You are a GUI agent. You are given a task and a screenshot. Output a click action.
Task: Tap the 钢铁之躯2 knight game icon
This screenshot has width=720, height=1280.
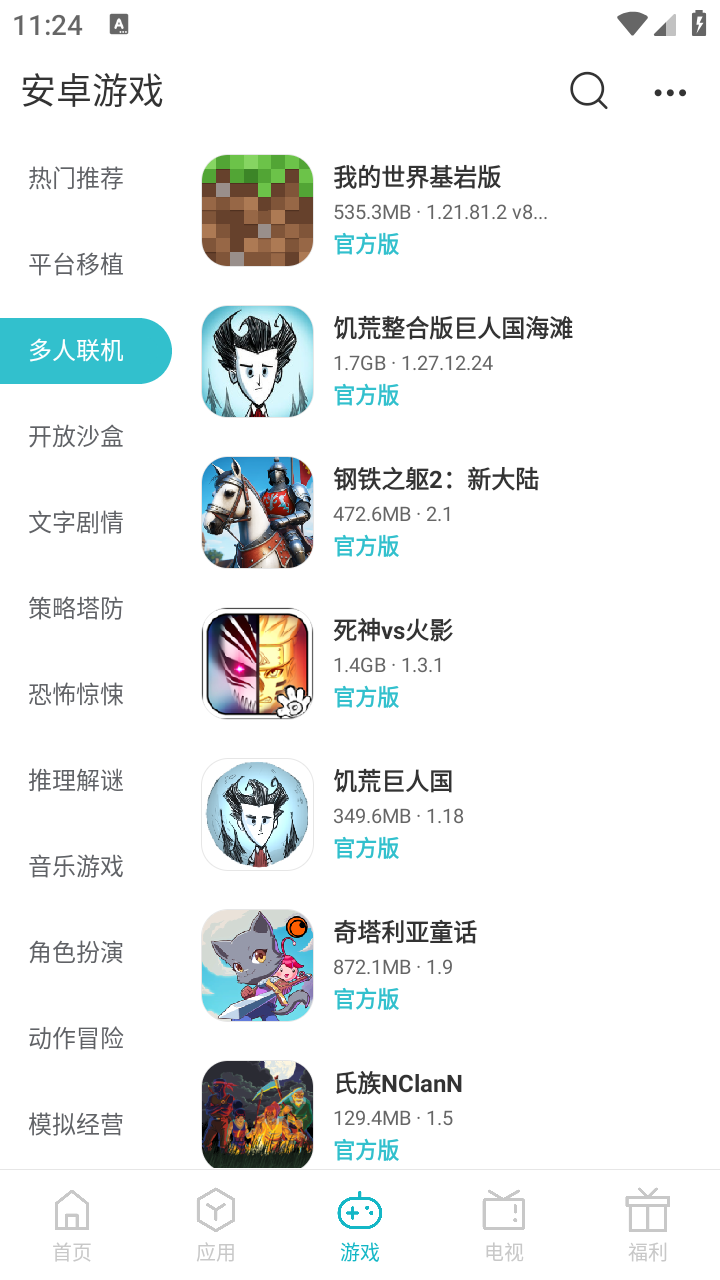257,512
